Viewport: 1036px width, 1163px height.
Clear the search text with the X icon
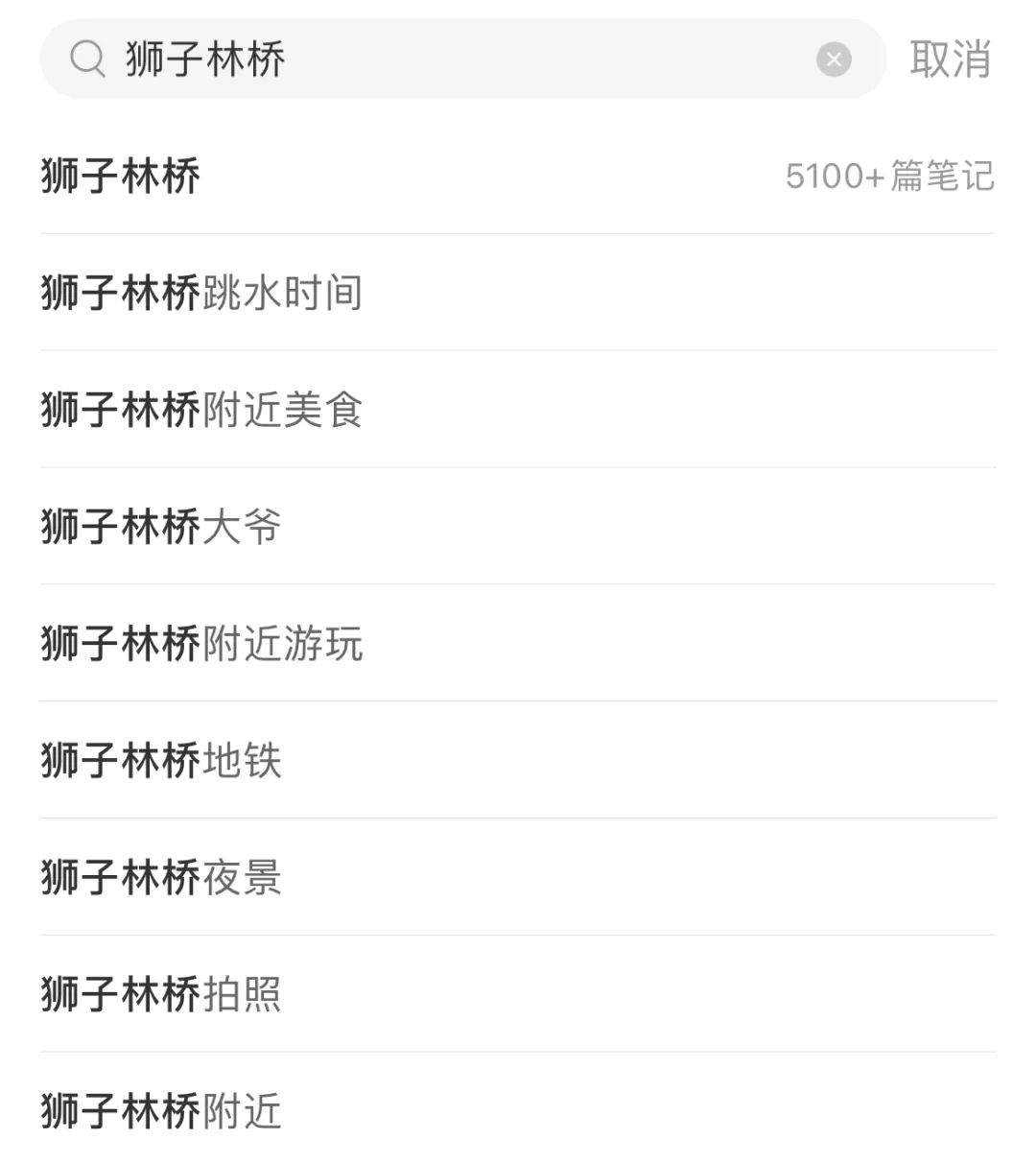pos(834,59)
